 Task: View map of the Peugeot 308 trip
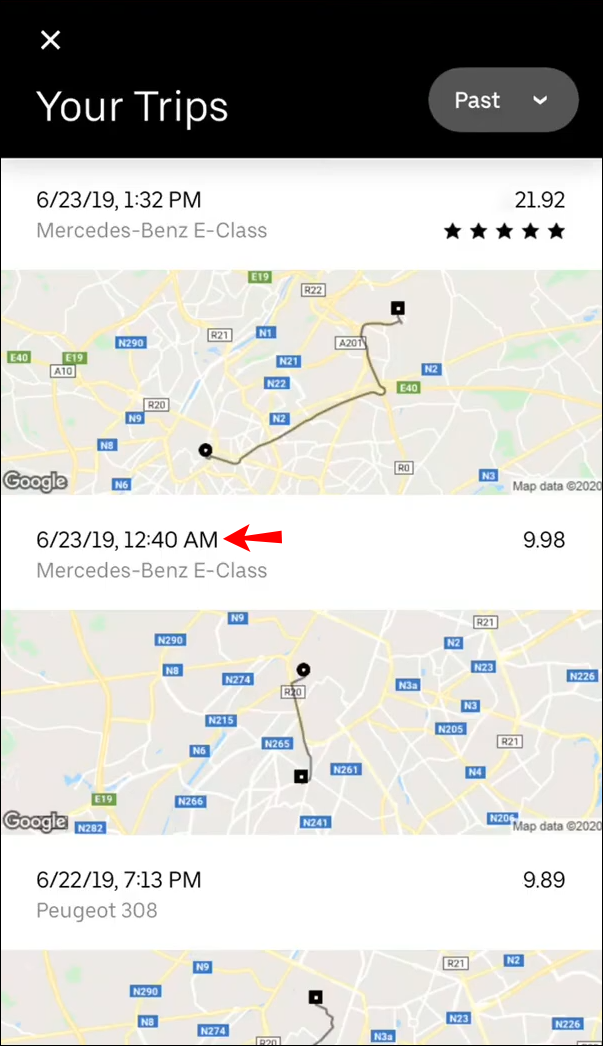[x=300, y=998]
